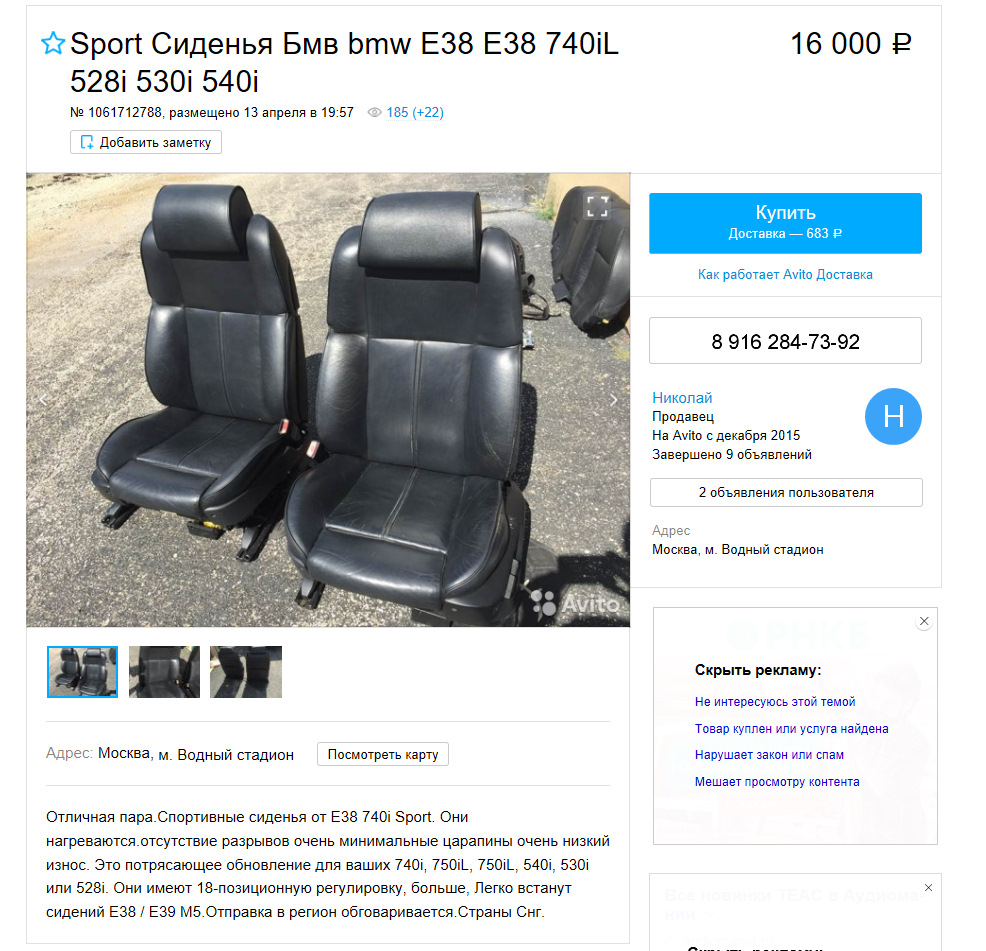986x951 pixels.
Task: Add this listing to favorites with the star
Action: tap(52, 43)
